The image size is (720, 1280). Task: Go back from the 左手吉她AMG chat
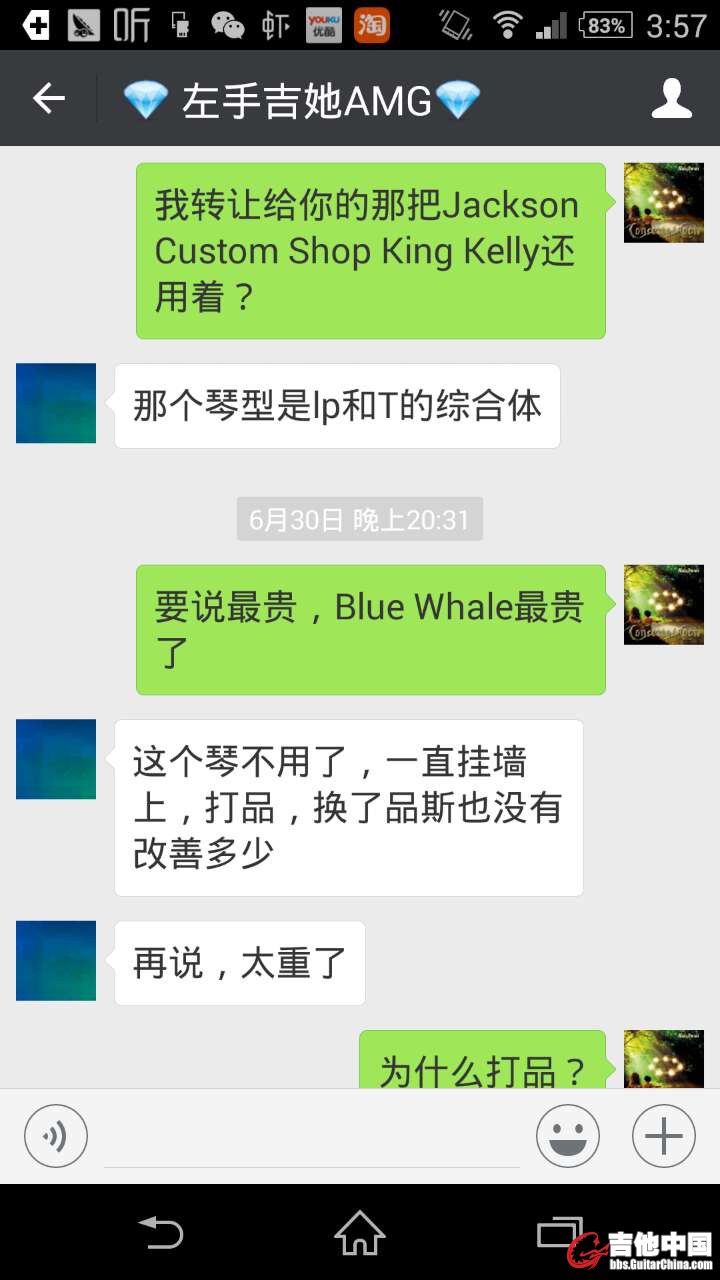pos(48,98)
